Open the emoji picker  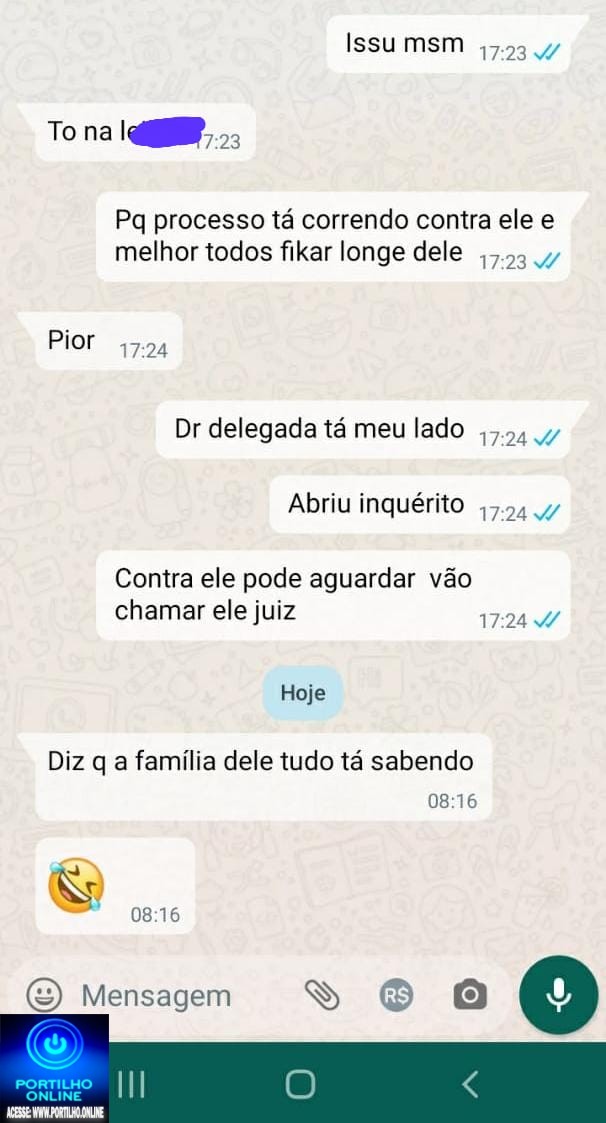pos(43,995)
